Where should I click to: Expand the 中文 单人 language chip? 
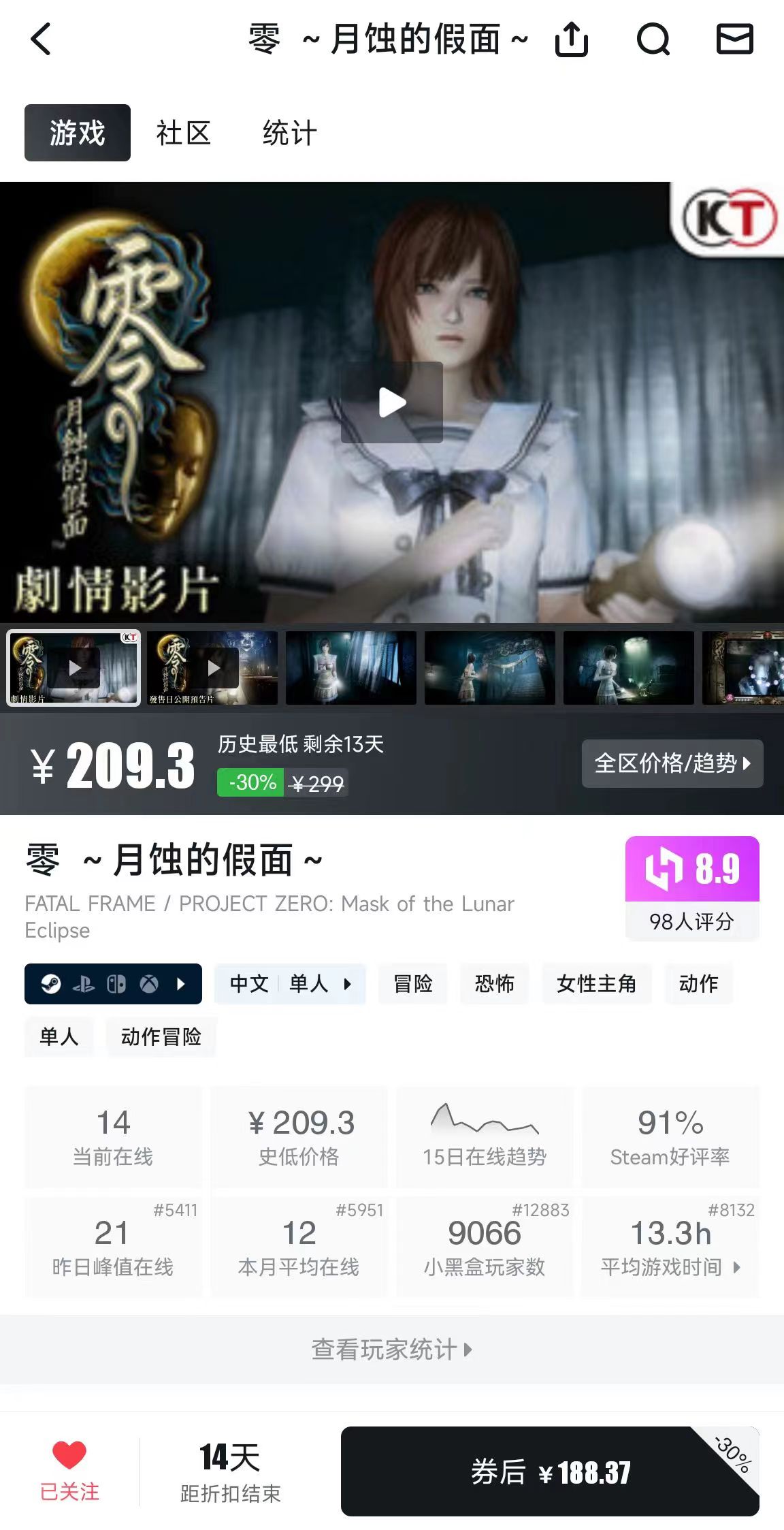tap(290, 984)
